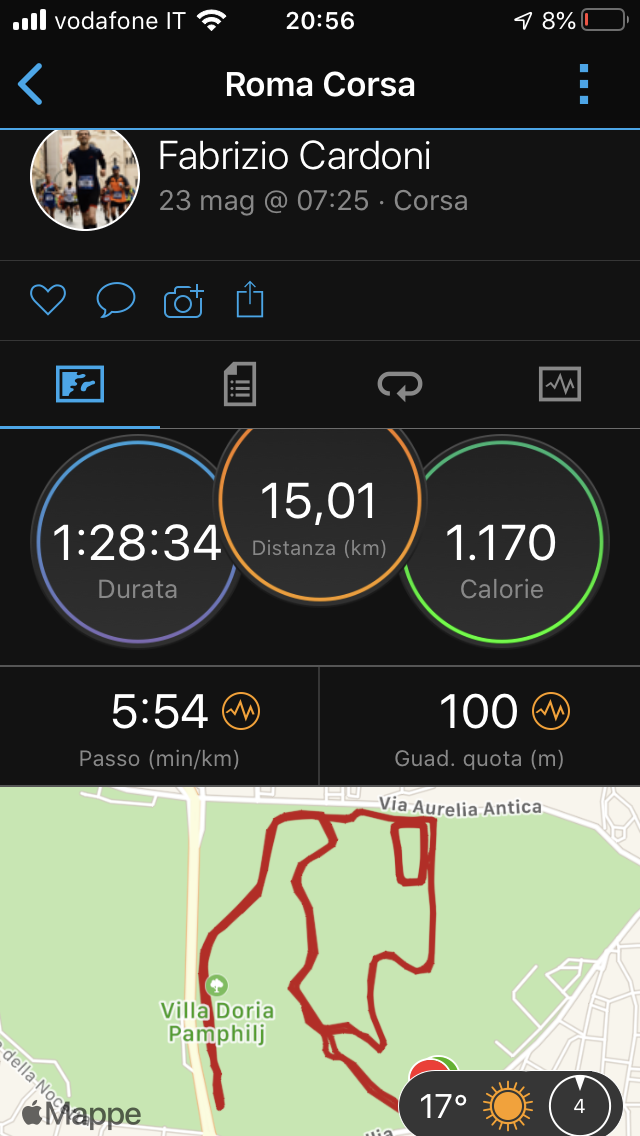640x1136 pixels.
Task: Open comments on this run
Action: click(x=116, y=299)
